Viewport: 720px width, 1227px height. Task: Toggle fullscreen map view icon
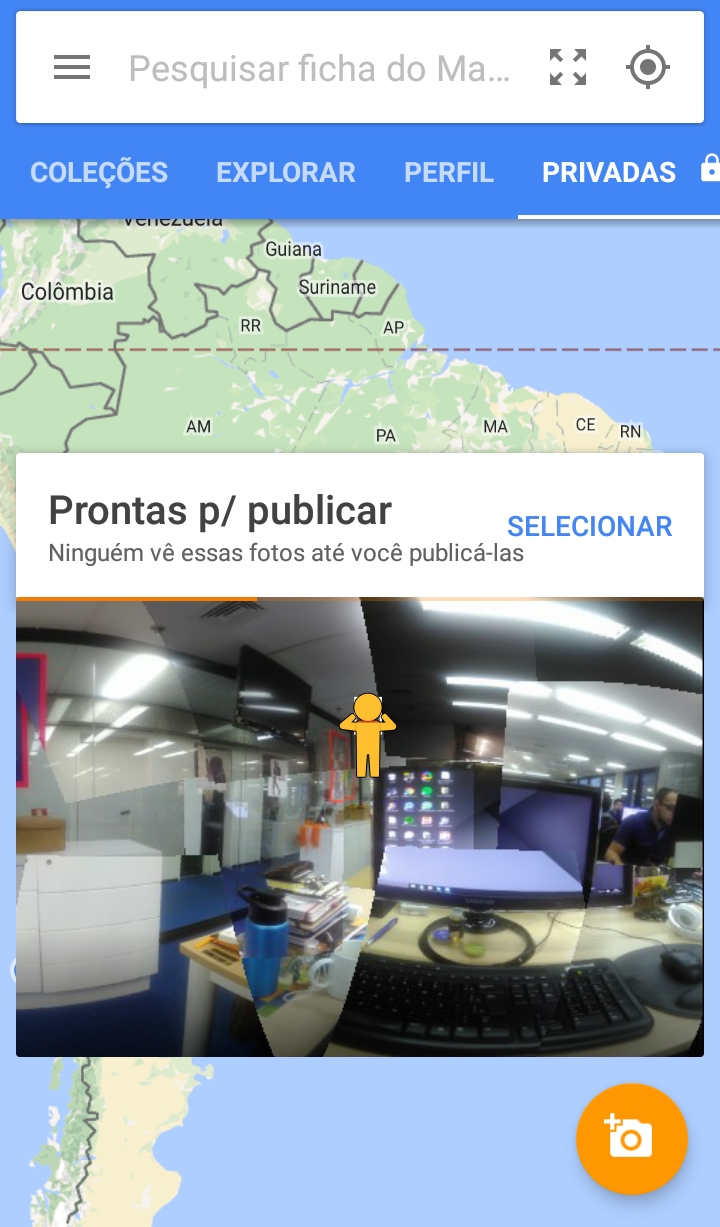tap(568, 68)
